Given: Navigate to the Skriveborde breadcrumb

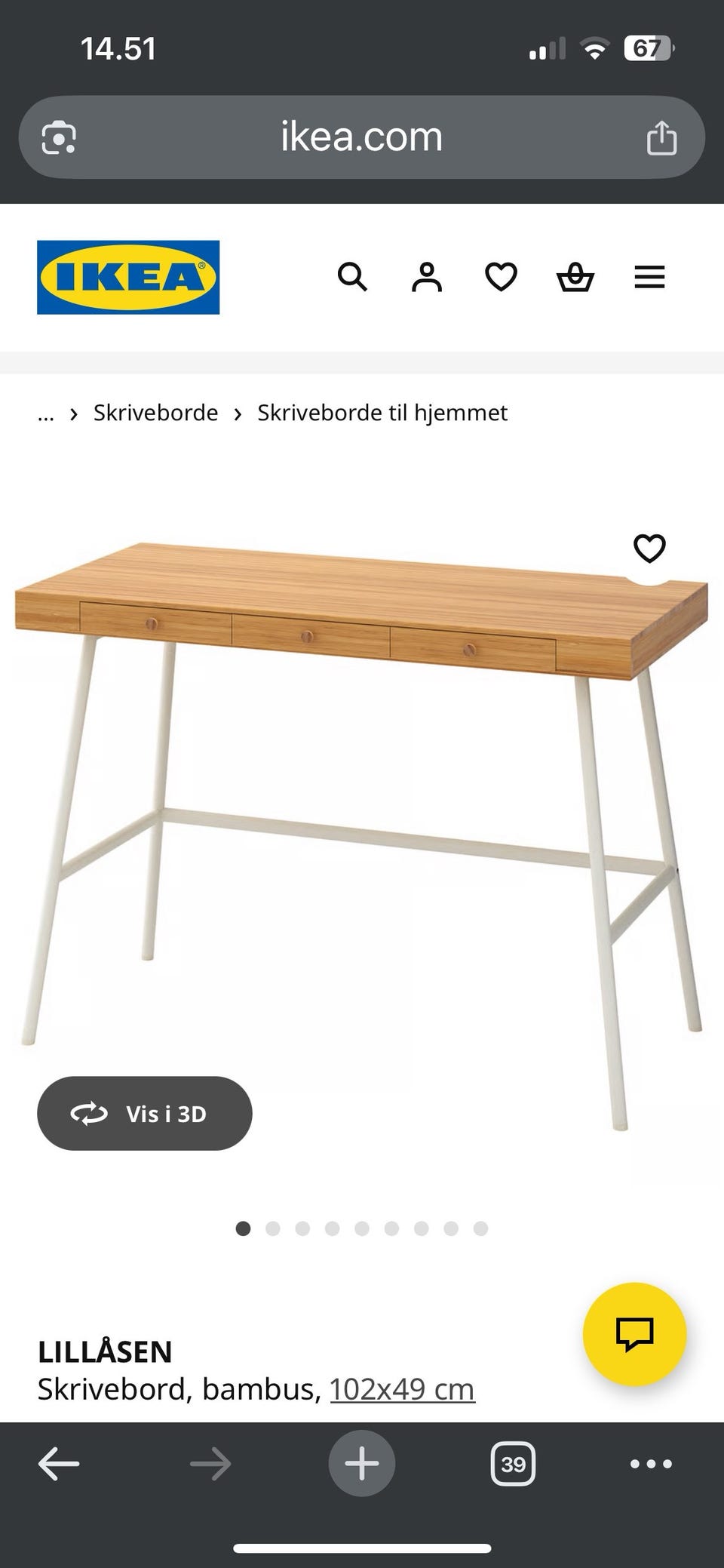Looking at the screenshot, I should (x=155, y=413).
